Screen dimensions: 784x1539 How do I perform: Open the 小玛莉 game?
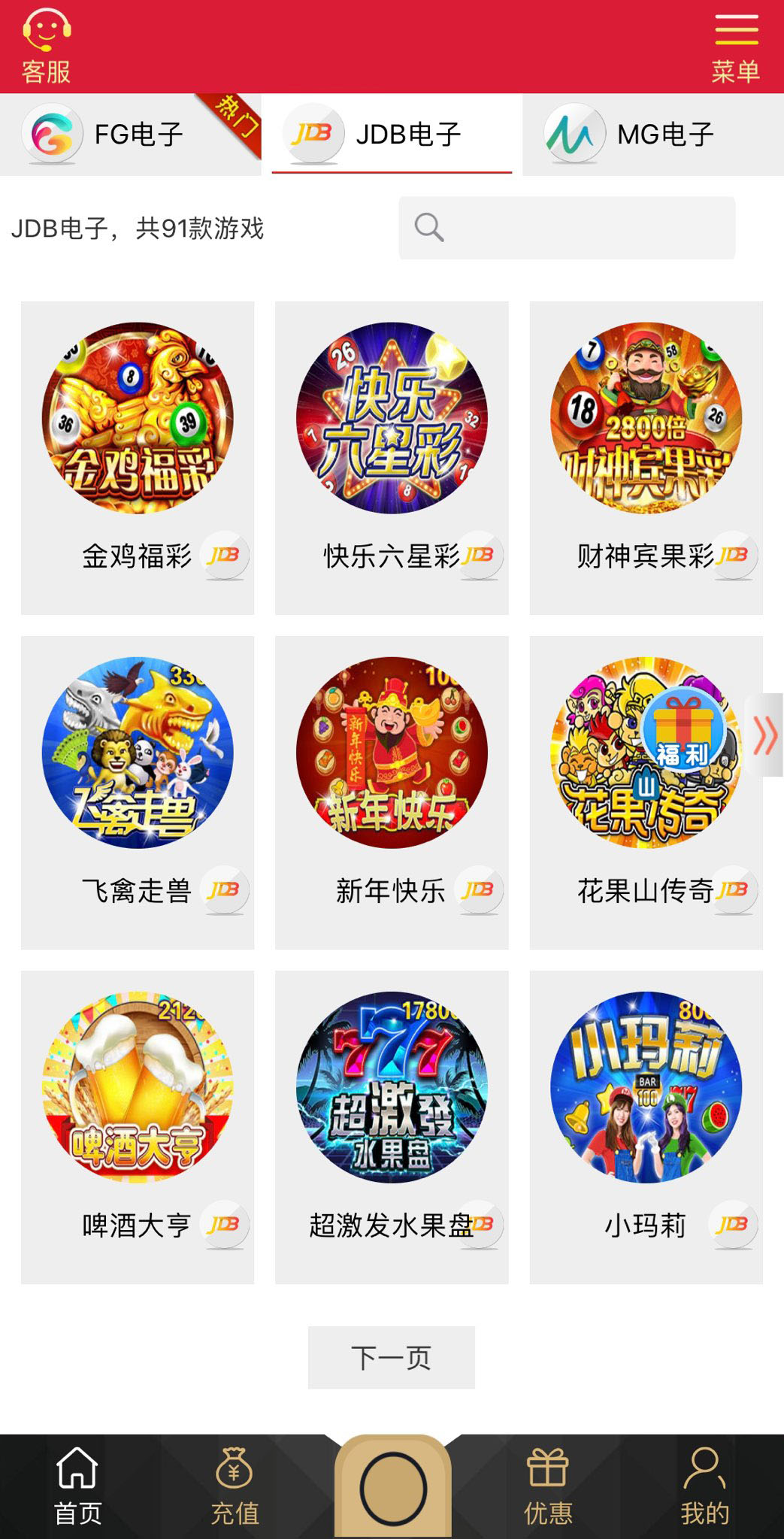(x=646, y=1126)
